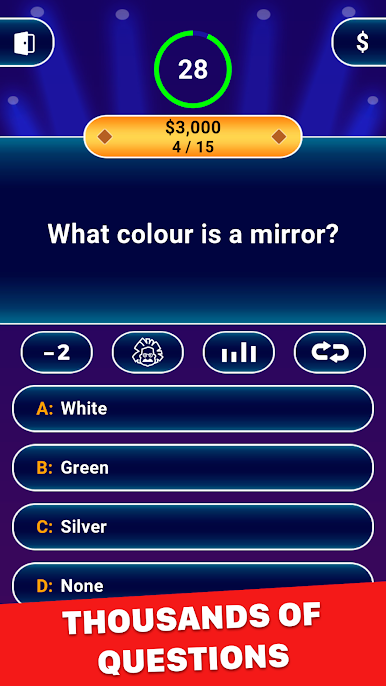Use the minus two answers lifeline
Viewport: 386px width, 686px height.
pos(57,353)
